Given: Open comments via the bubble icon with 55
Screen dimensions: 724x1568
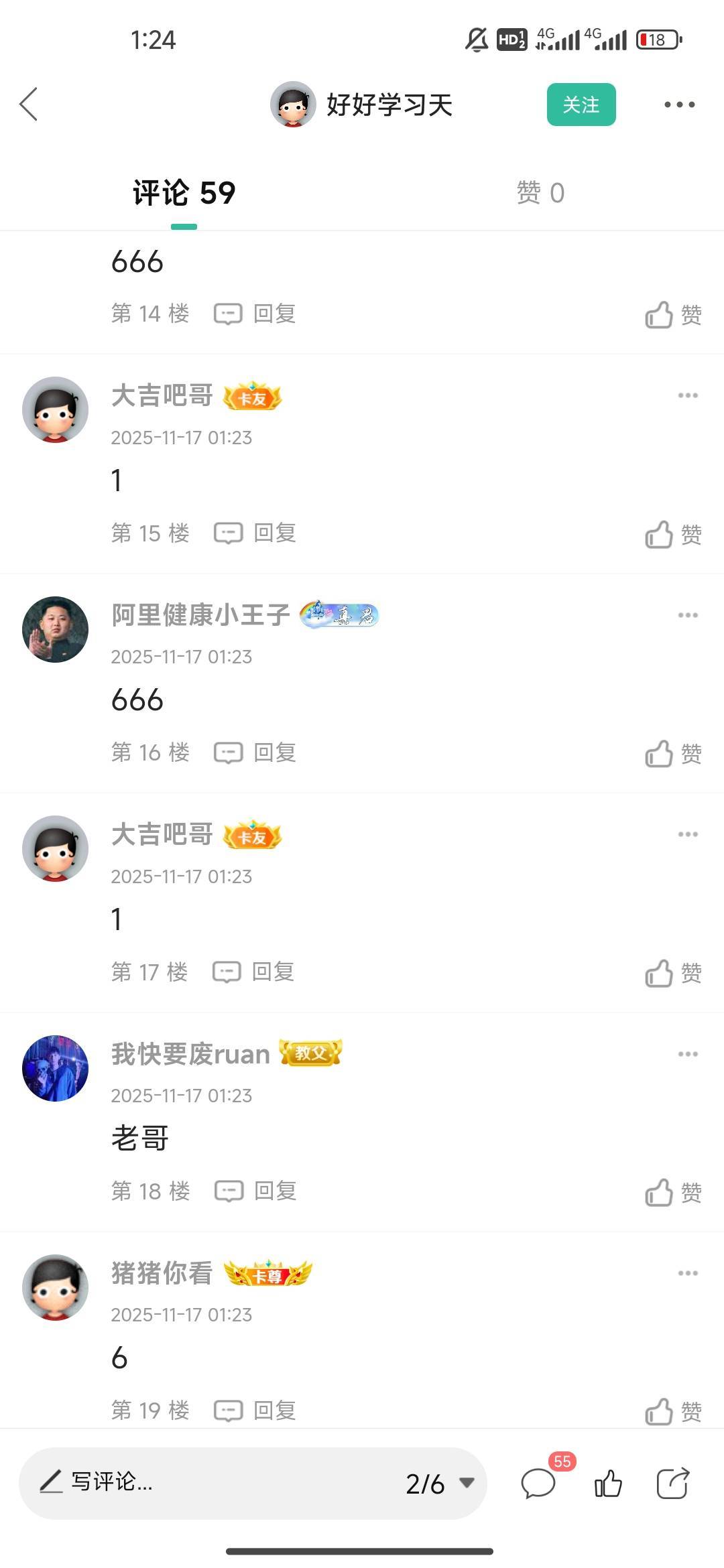Looking at the screenshot, I should (x=539, y=1483).
